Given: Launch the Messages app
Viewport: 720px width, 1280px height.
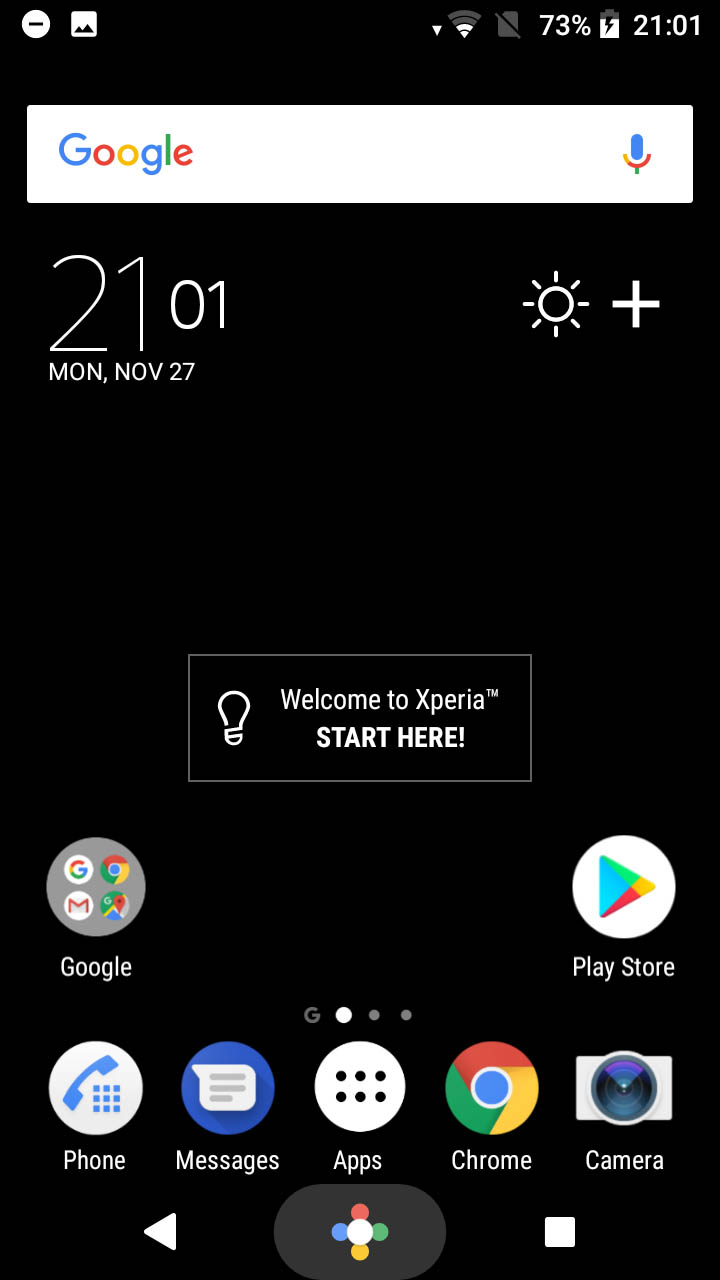Looking at the screenshot, I should [x=228, y=1089].
